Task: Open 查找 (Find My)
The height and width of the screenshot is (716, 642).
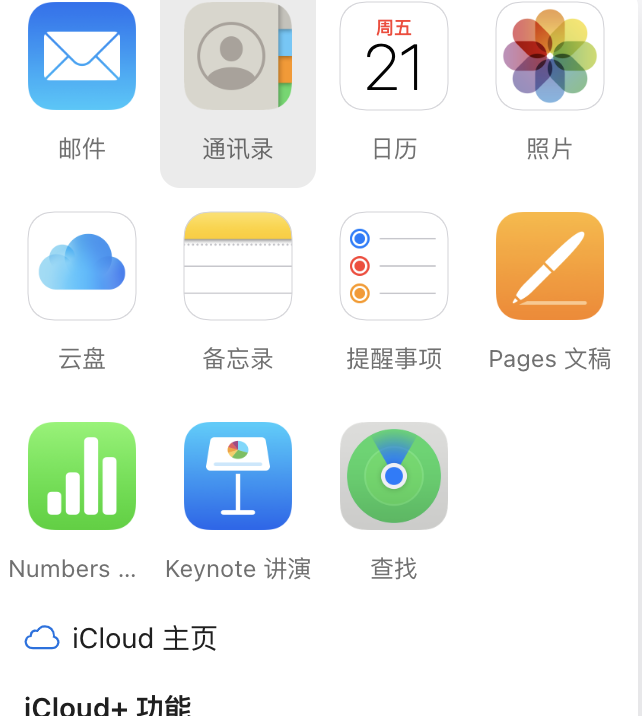Action: (x=394, y=477)
